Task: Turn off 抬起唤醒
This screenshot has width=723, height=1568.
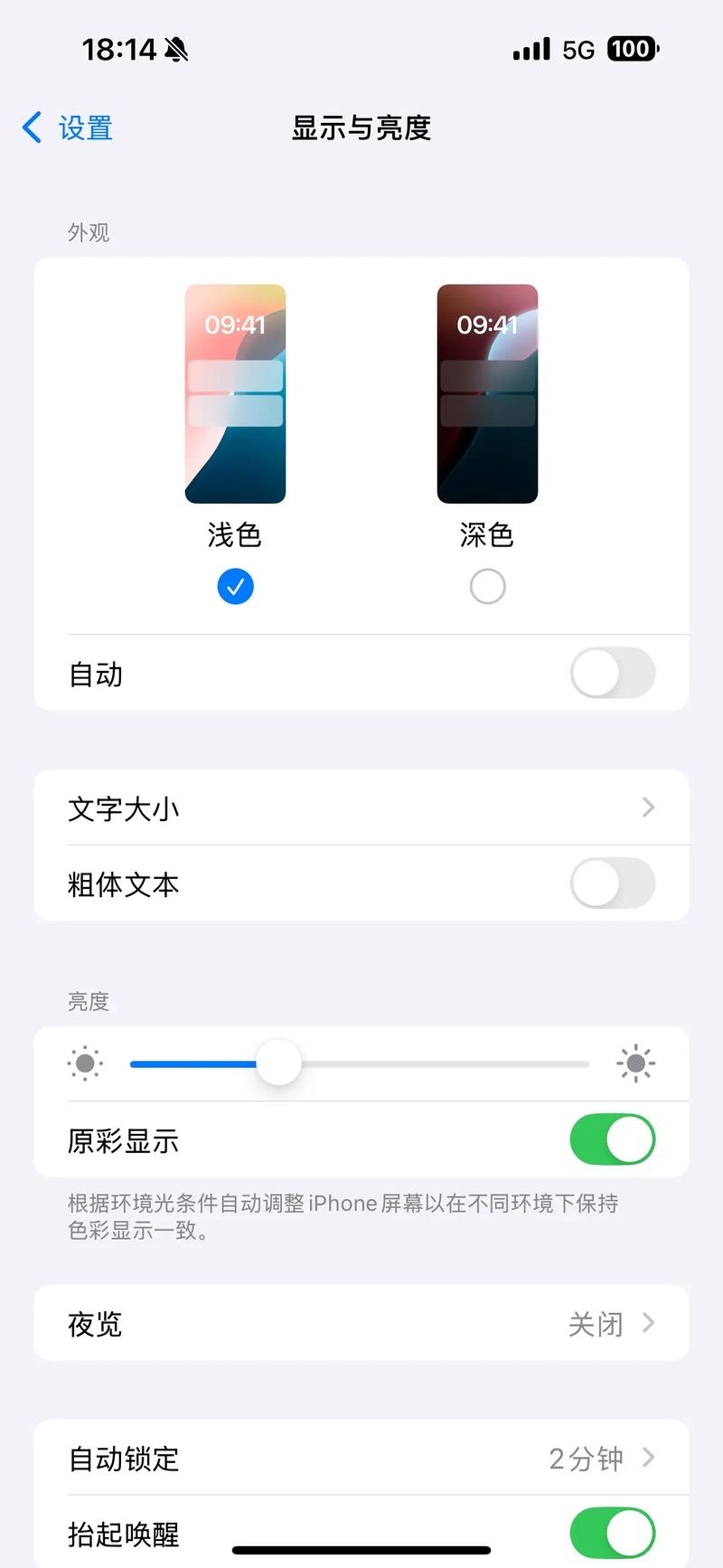Action: (613, 1534)
